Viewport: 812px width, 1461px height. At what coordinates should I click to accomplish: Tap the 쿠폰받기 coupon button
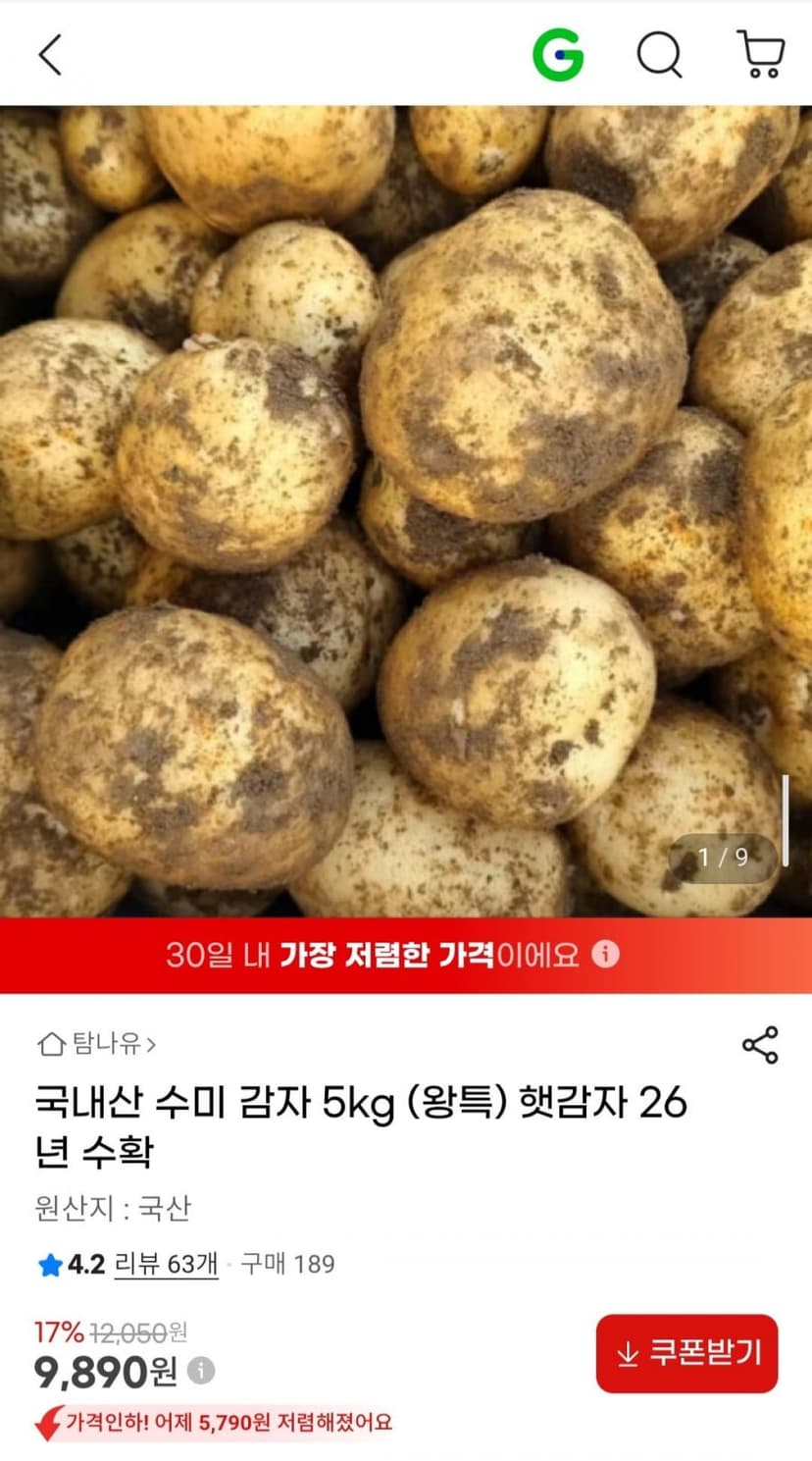(686, 1353)
